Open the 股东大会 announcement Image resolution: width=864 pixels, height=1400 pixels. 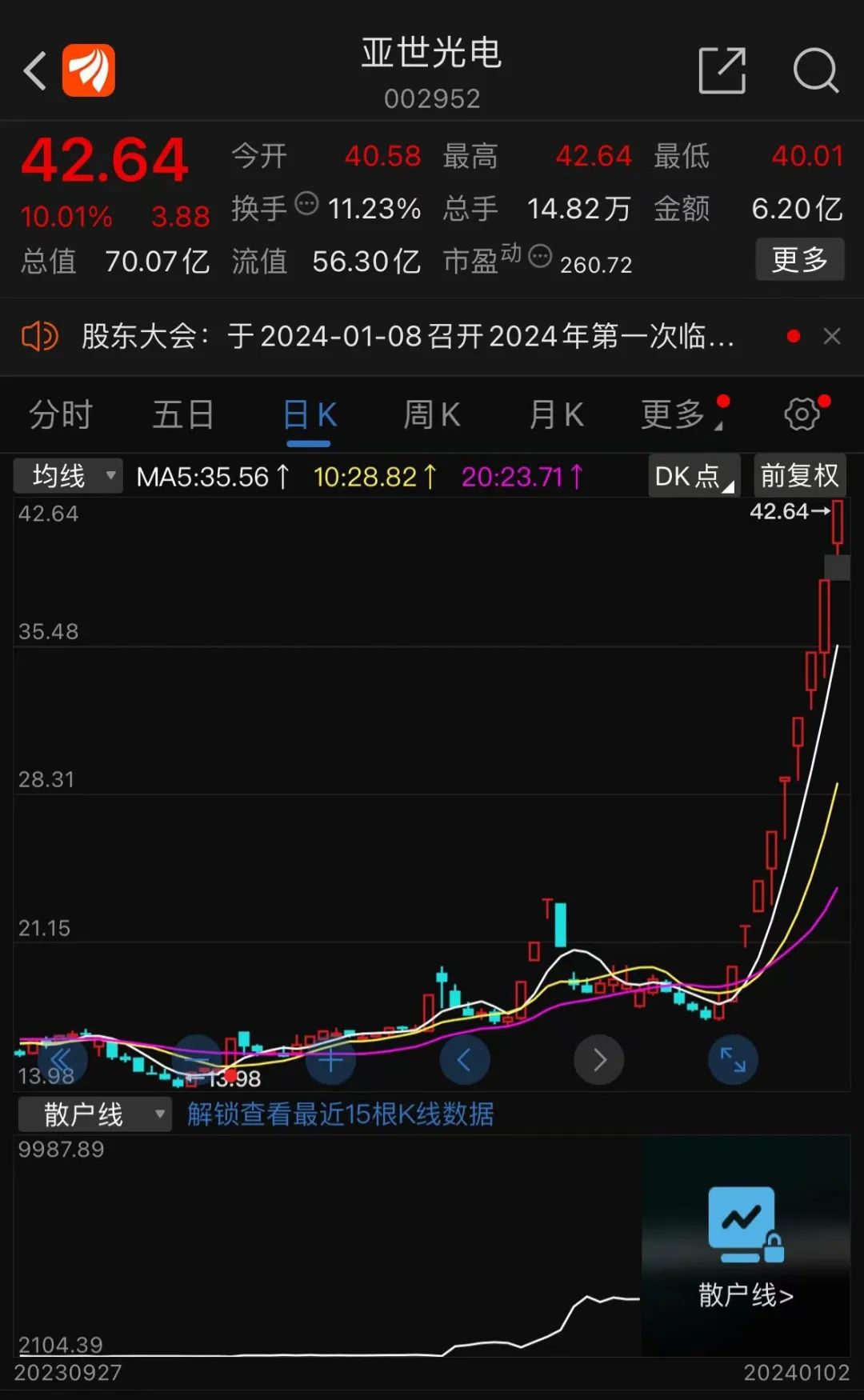(x=408, y=337)
